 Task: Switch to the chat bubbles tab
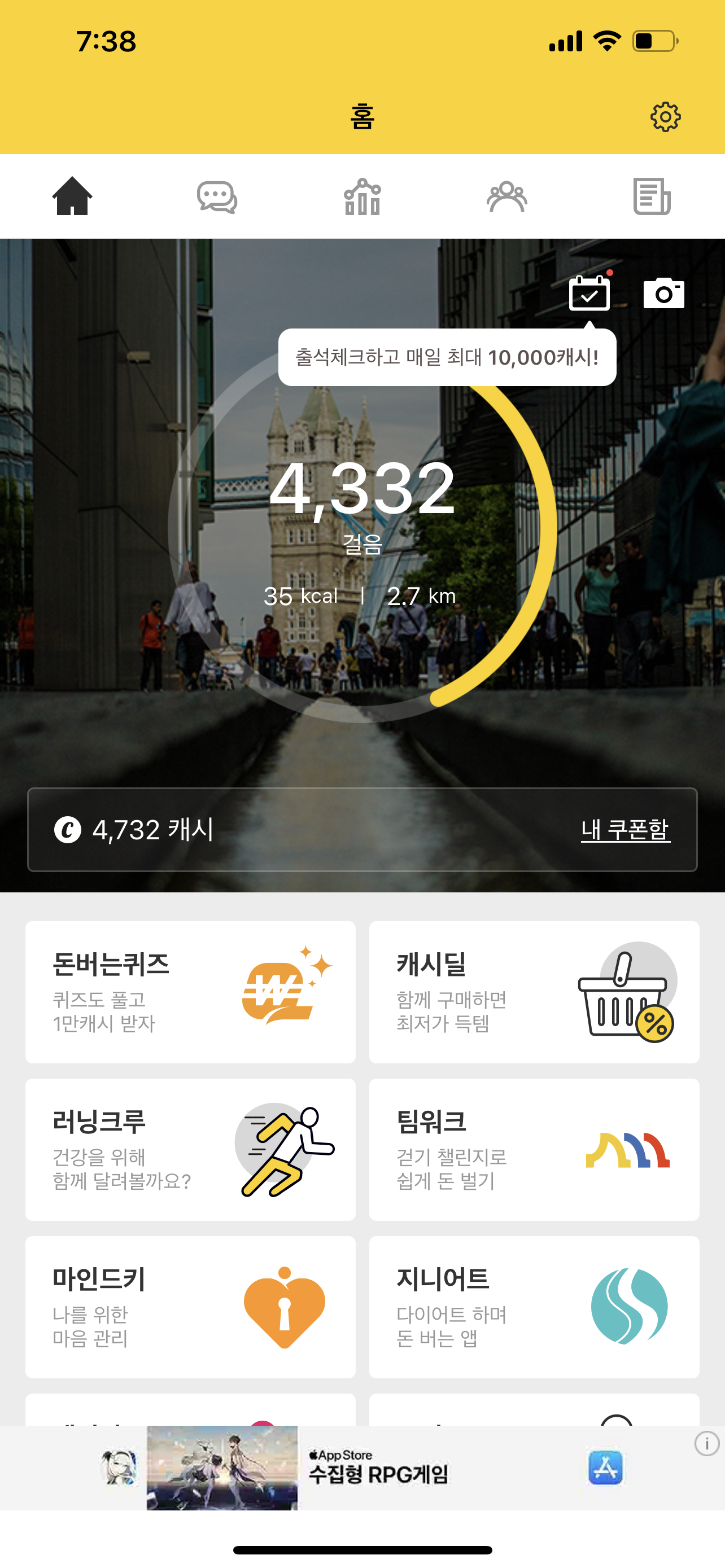(x=217, y=196)
